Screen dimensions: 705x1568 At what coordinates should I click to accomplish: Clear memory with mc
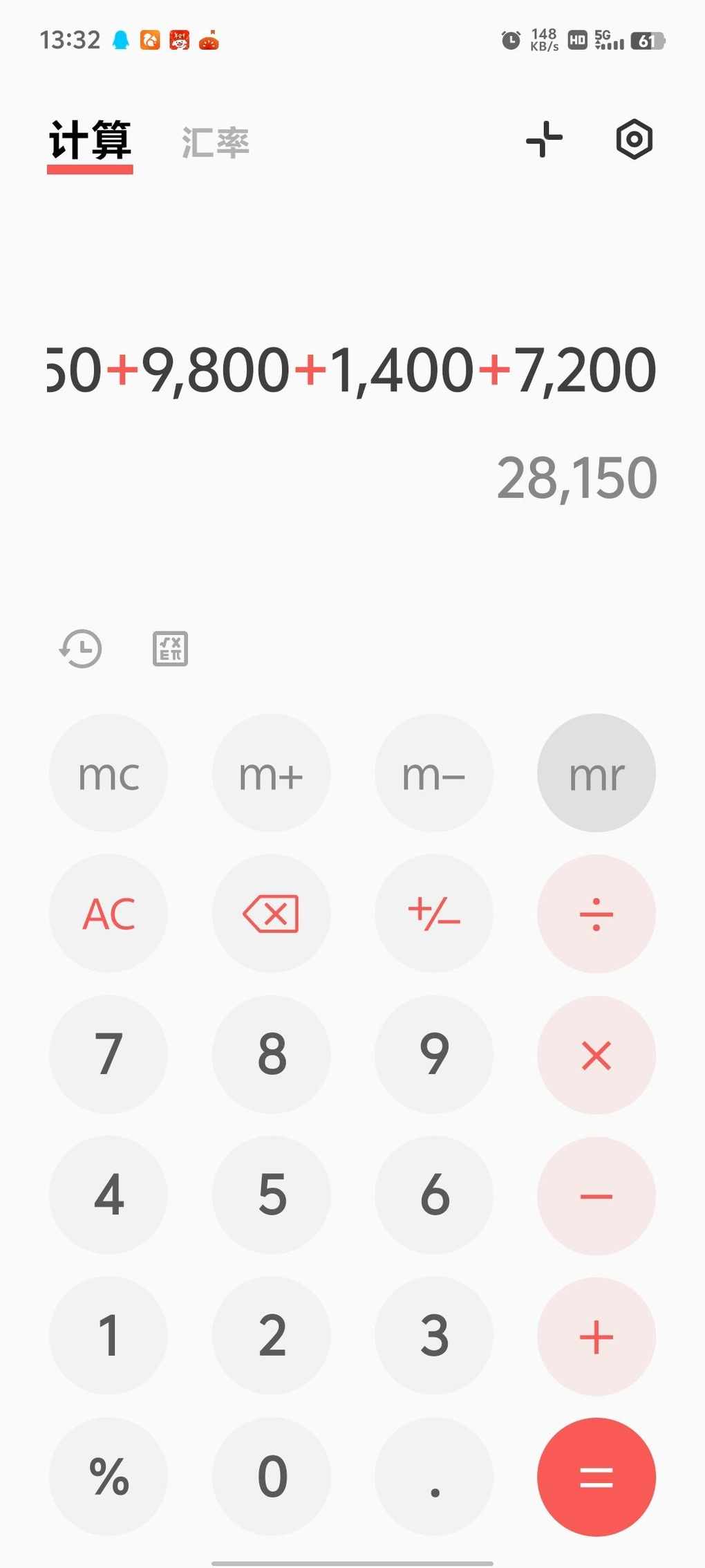click(109, 773)
